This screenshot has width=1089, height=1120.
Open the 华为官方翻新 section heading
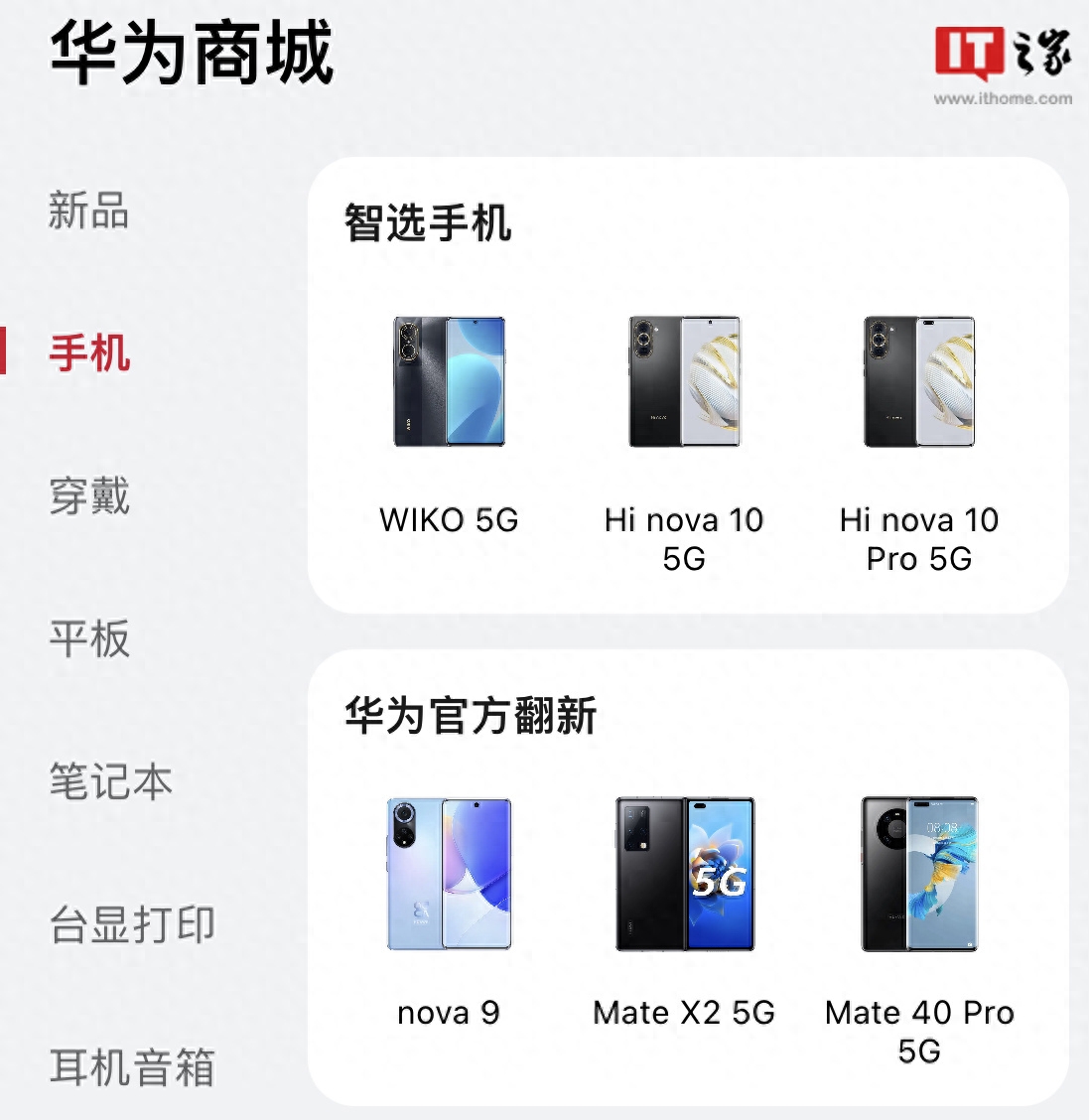(x=472, y=715)
